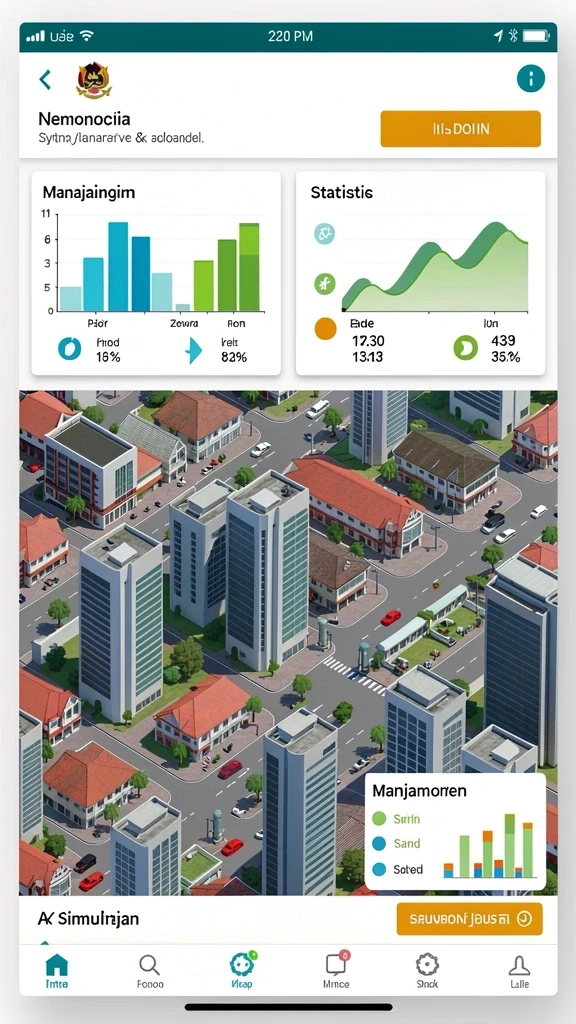Image resolution: width=576 pixels, height=1024 pixels.
Task: Open the Nrap tab in the bottom bar
Action: [x=242, y=970]
